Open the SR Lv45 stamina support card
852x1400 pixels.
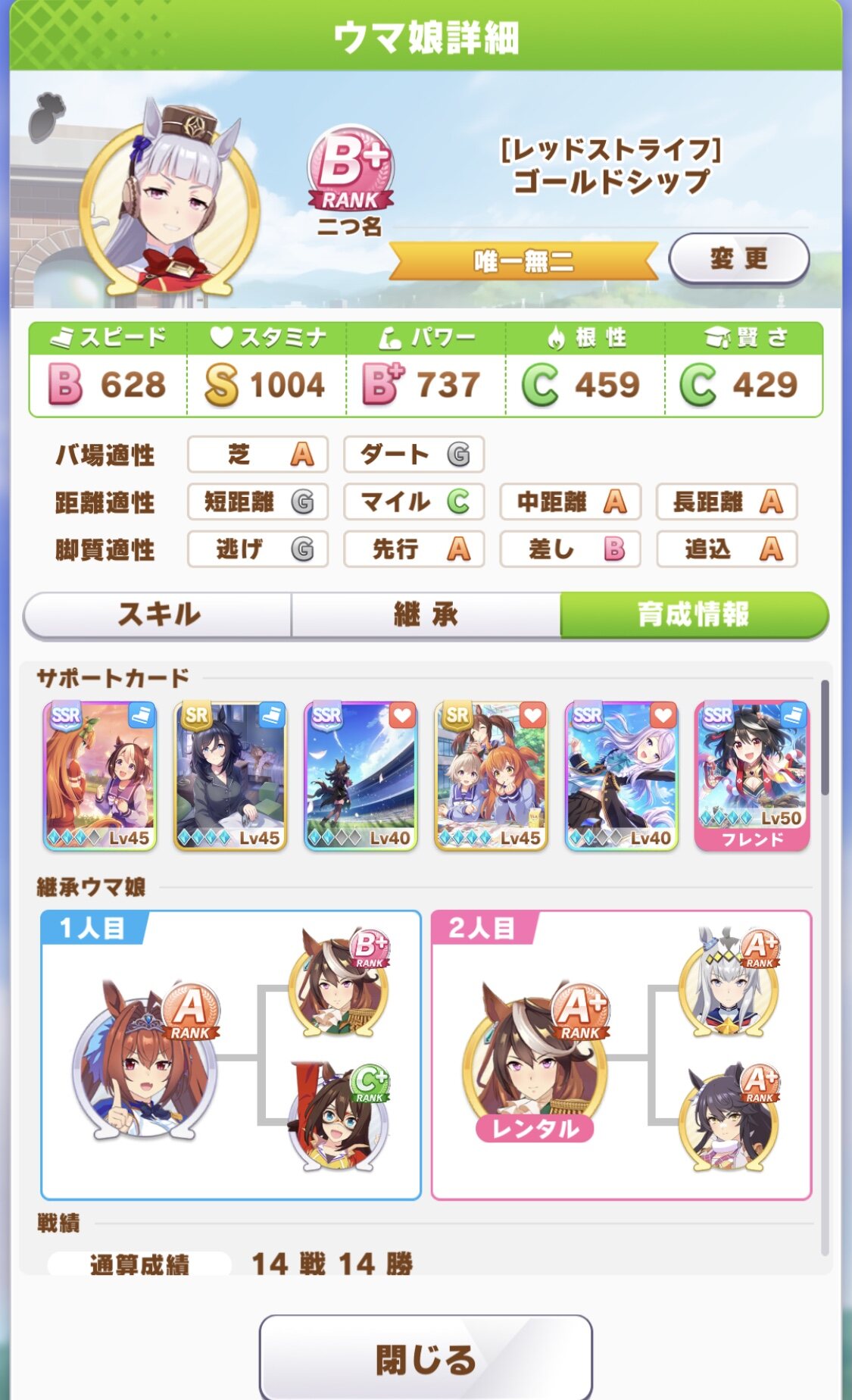pyautogui.click(x=491, y=776)
